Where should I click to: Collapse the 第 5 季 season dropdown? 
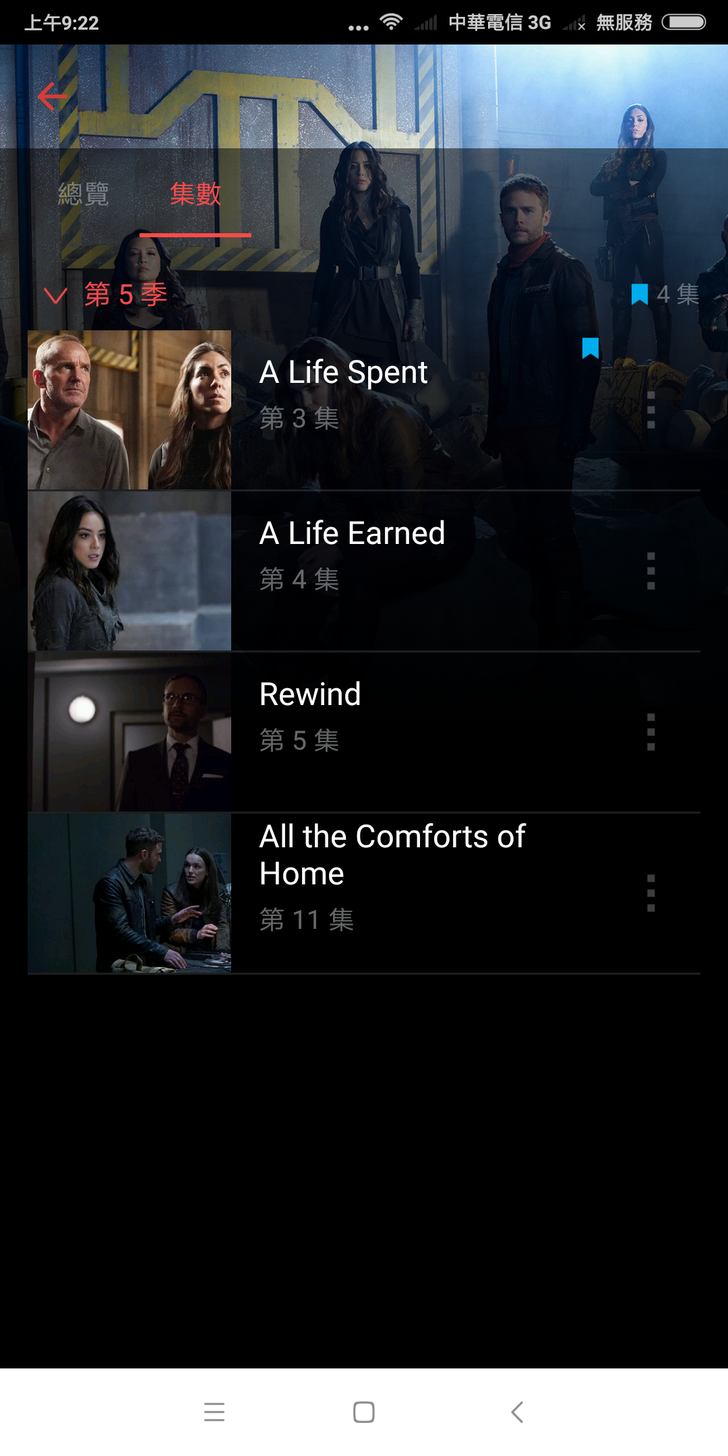click(105, 294)
